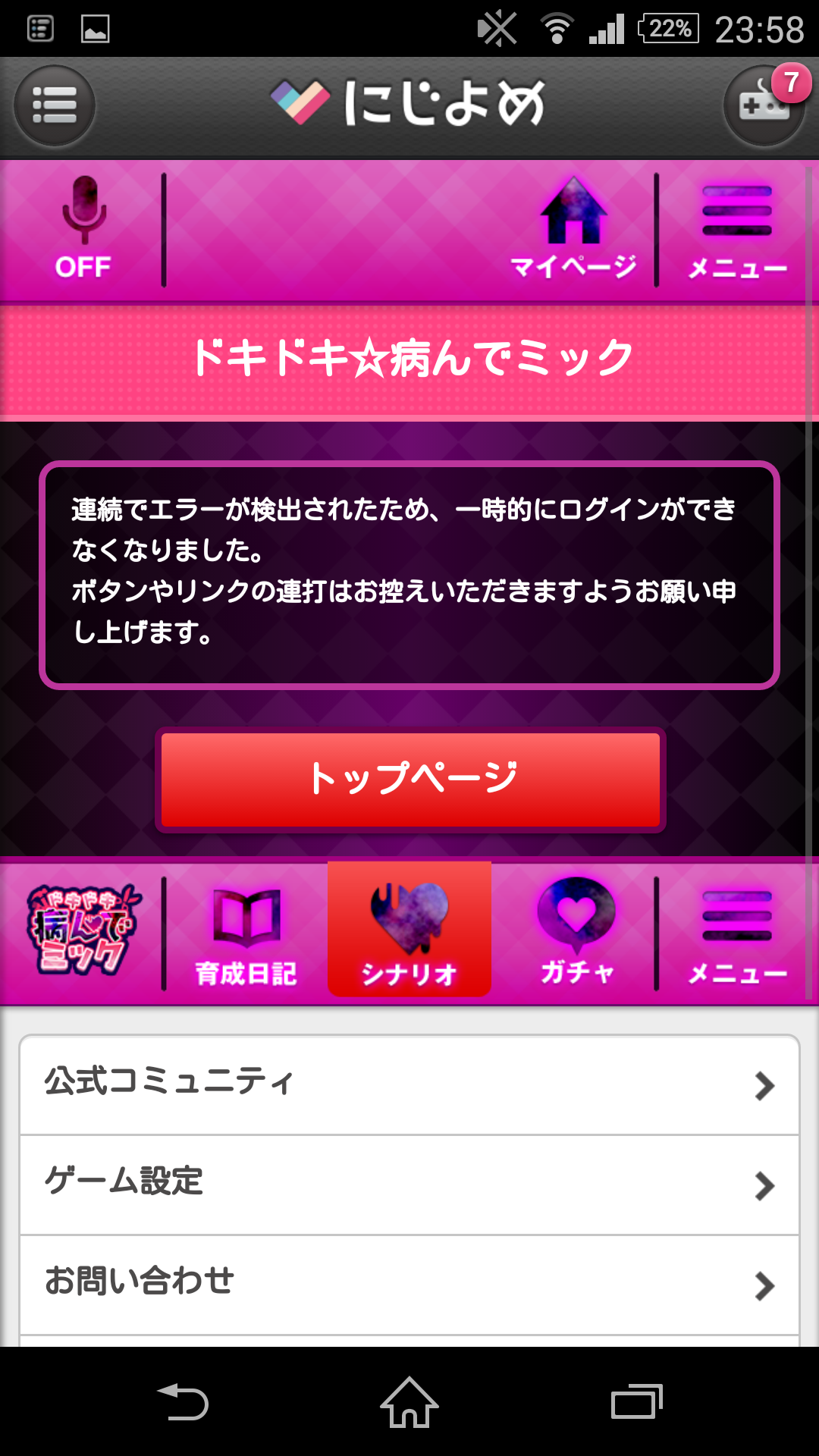Image resolution: width=819 pixels, height=1456 pixels.
Task: Open the top メニュー button
Action: 737,231
